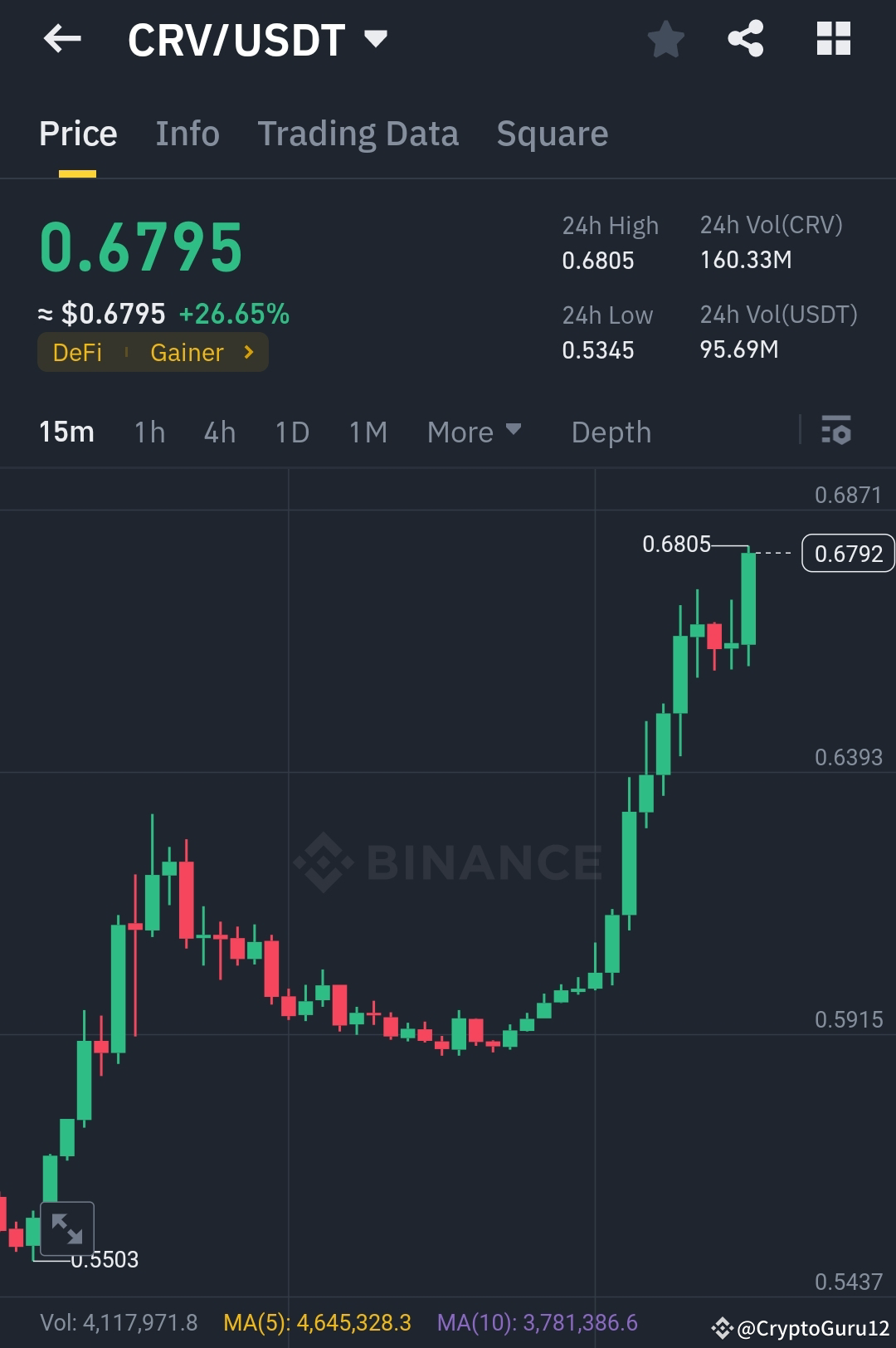Open the Trading Data tab

[358, 133]
